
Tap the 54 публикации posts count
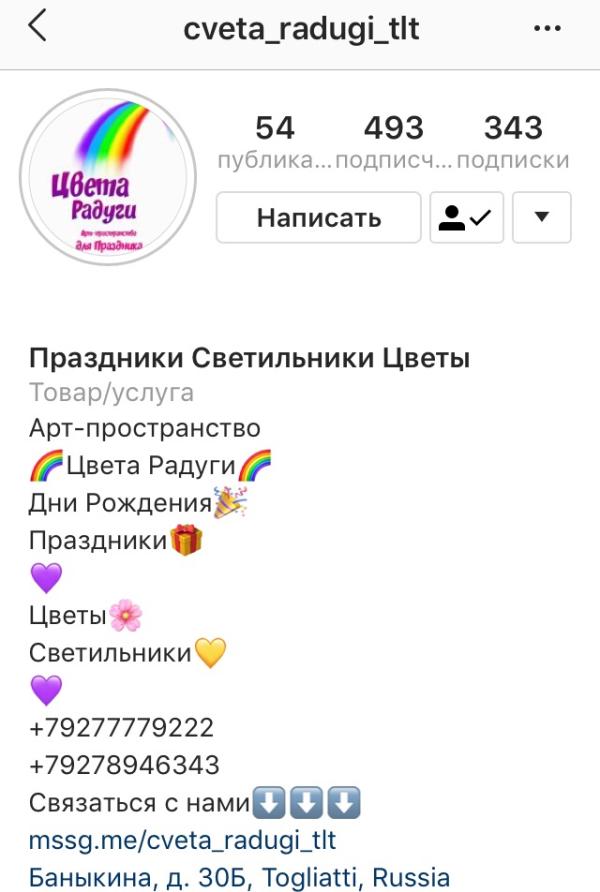(274, 142)
